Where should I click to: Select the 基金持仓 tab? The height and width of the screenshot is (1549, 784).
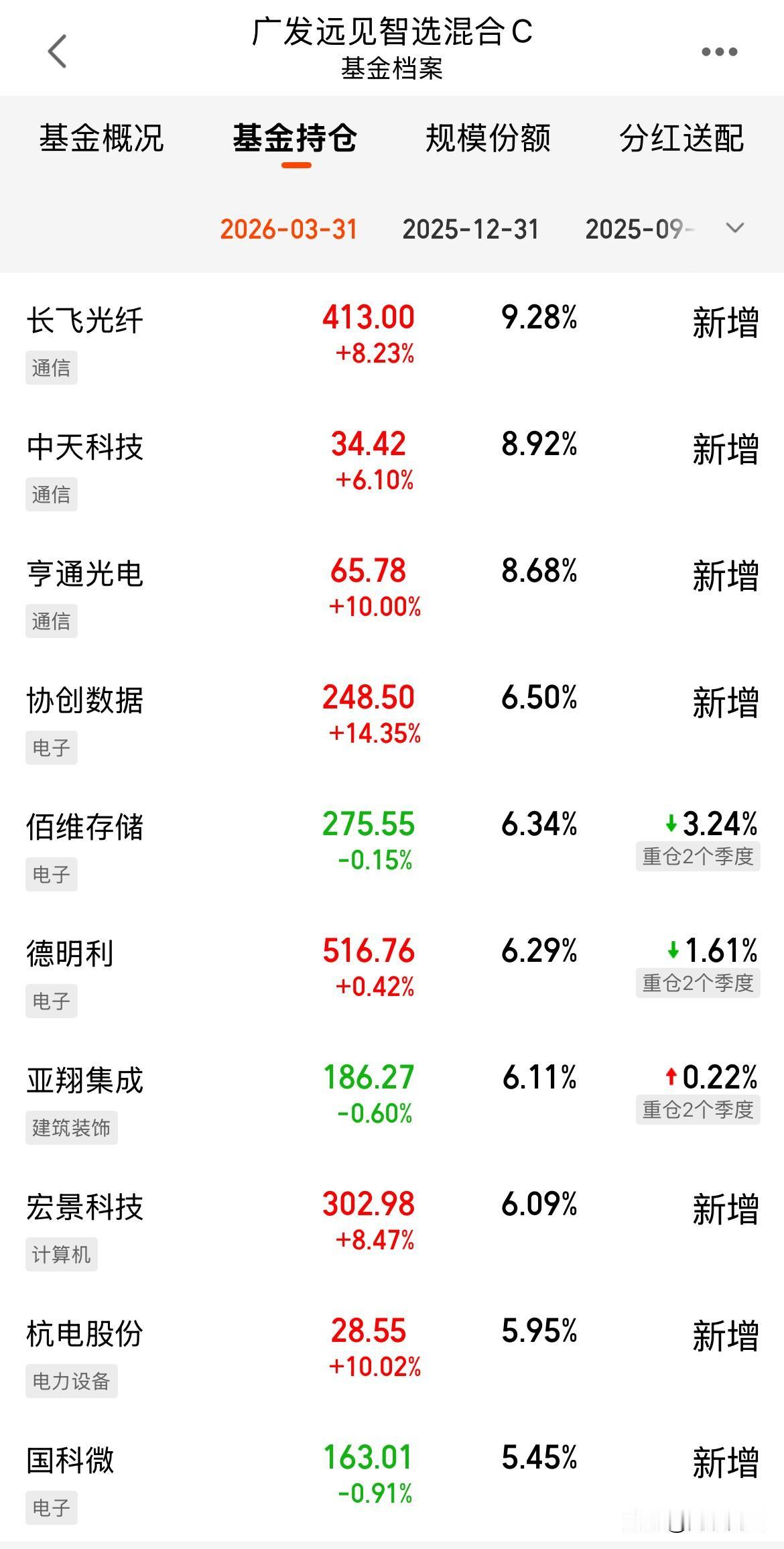(294, 139)
